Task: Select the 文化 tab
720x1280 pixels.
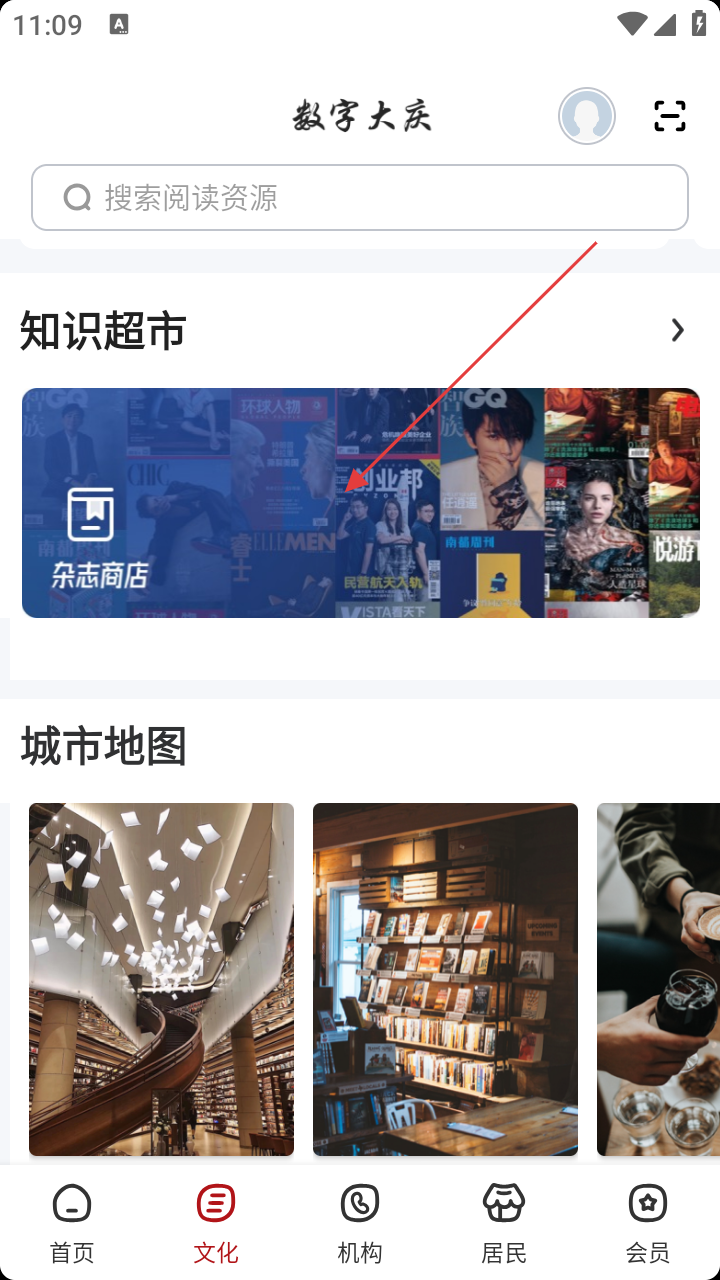Action: point(216,1223)
